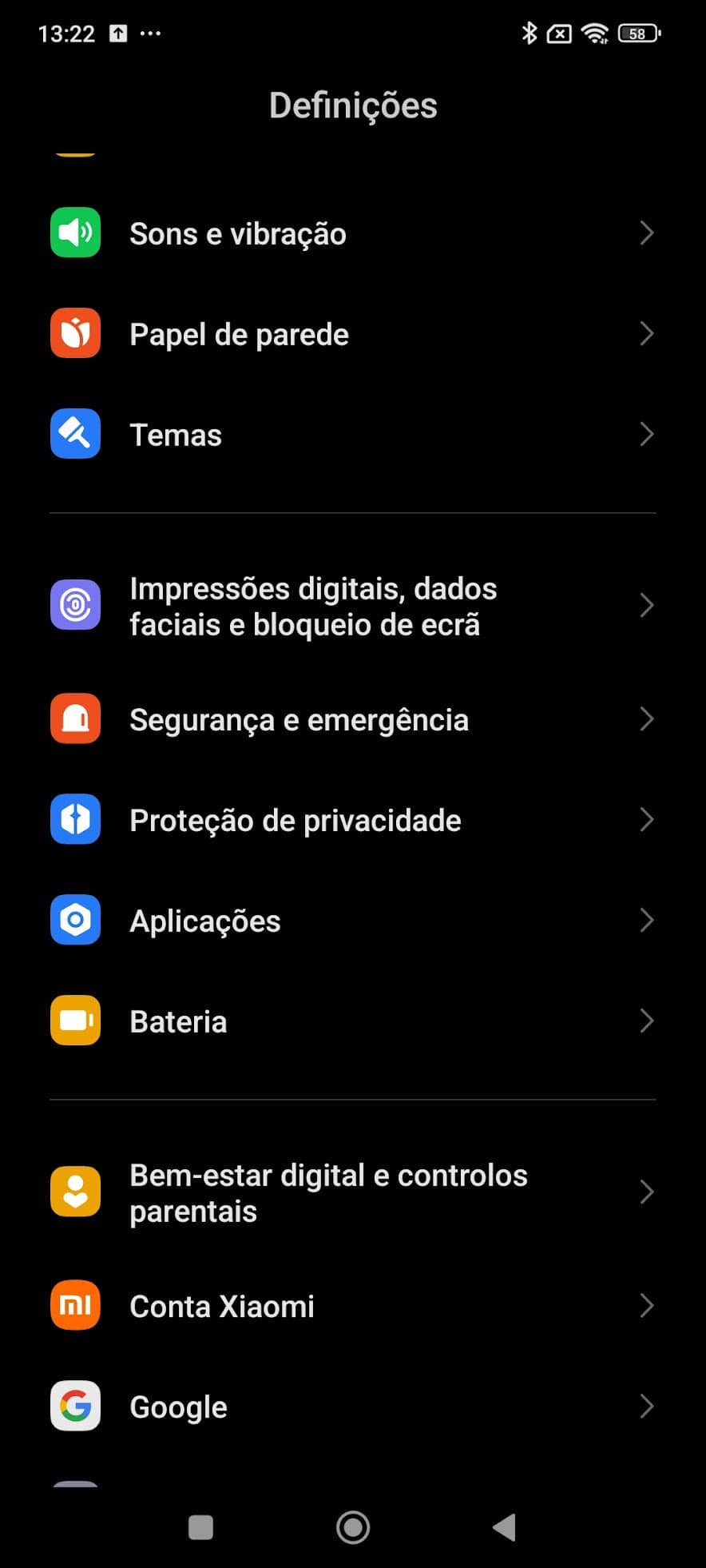Open Segurança e emergência
The height and width of the screenshot is (1568, 706).
point(299,720)
